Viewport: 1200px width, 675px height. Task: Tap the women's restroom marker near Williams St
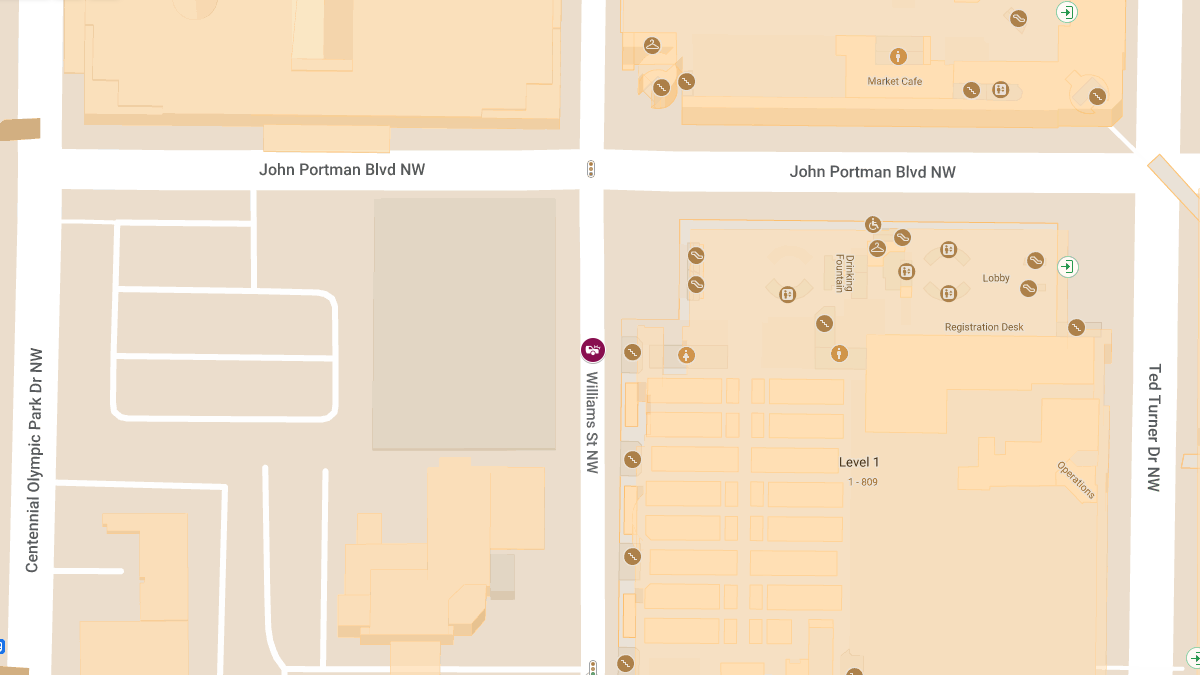click(x=687, y=354)
